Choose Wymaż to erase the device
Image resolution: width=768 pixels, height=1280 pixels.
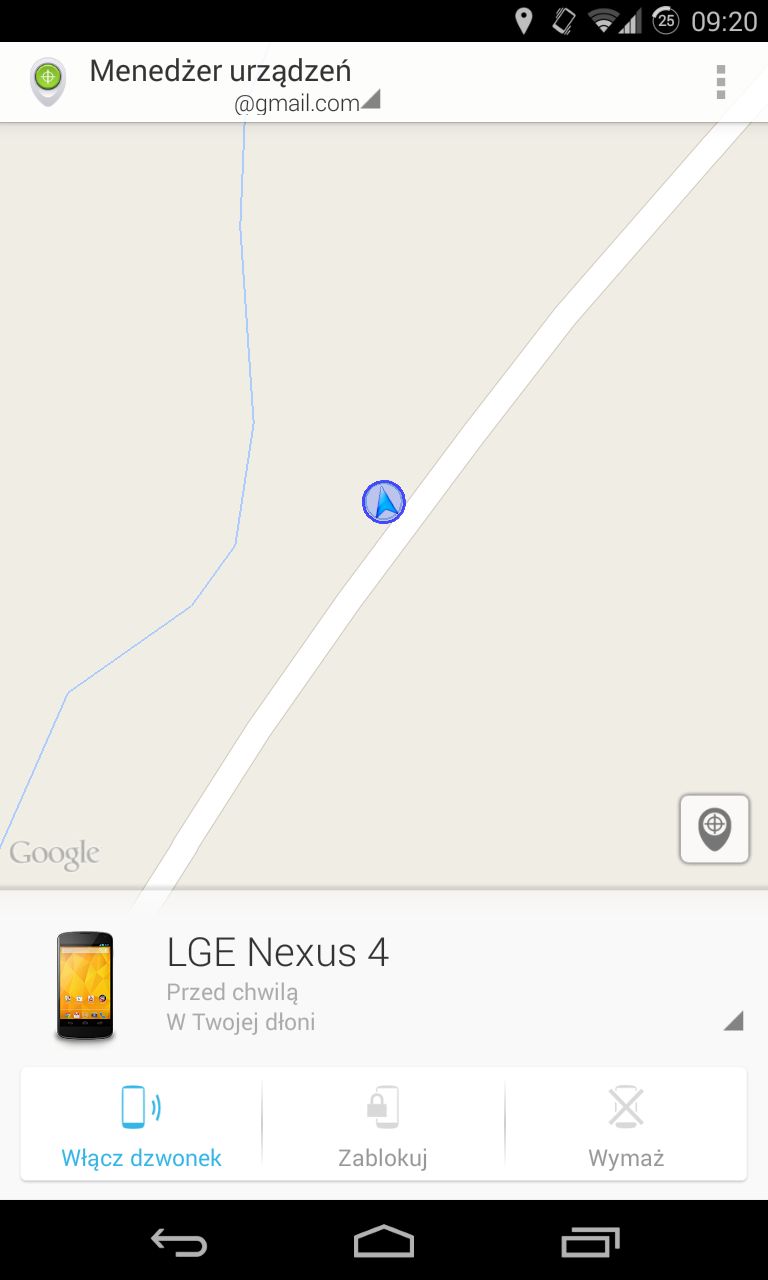click(626, 1125)
